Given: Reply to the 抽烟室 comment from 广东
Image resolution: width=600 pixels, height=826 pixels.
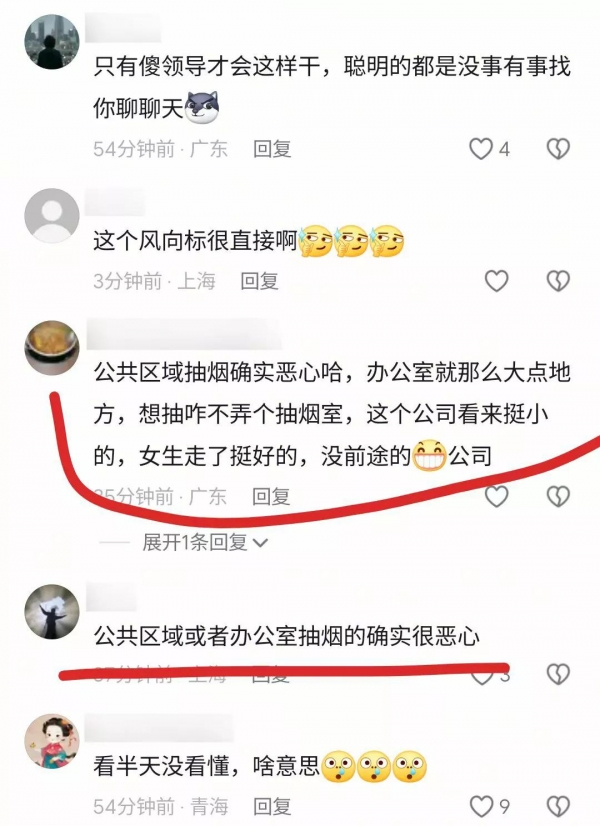Looking at the screenshot, I should pos(272,495).
